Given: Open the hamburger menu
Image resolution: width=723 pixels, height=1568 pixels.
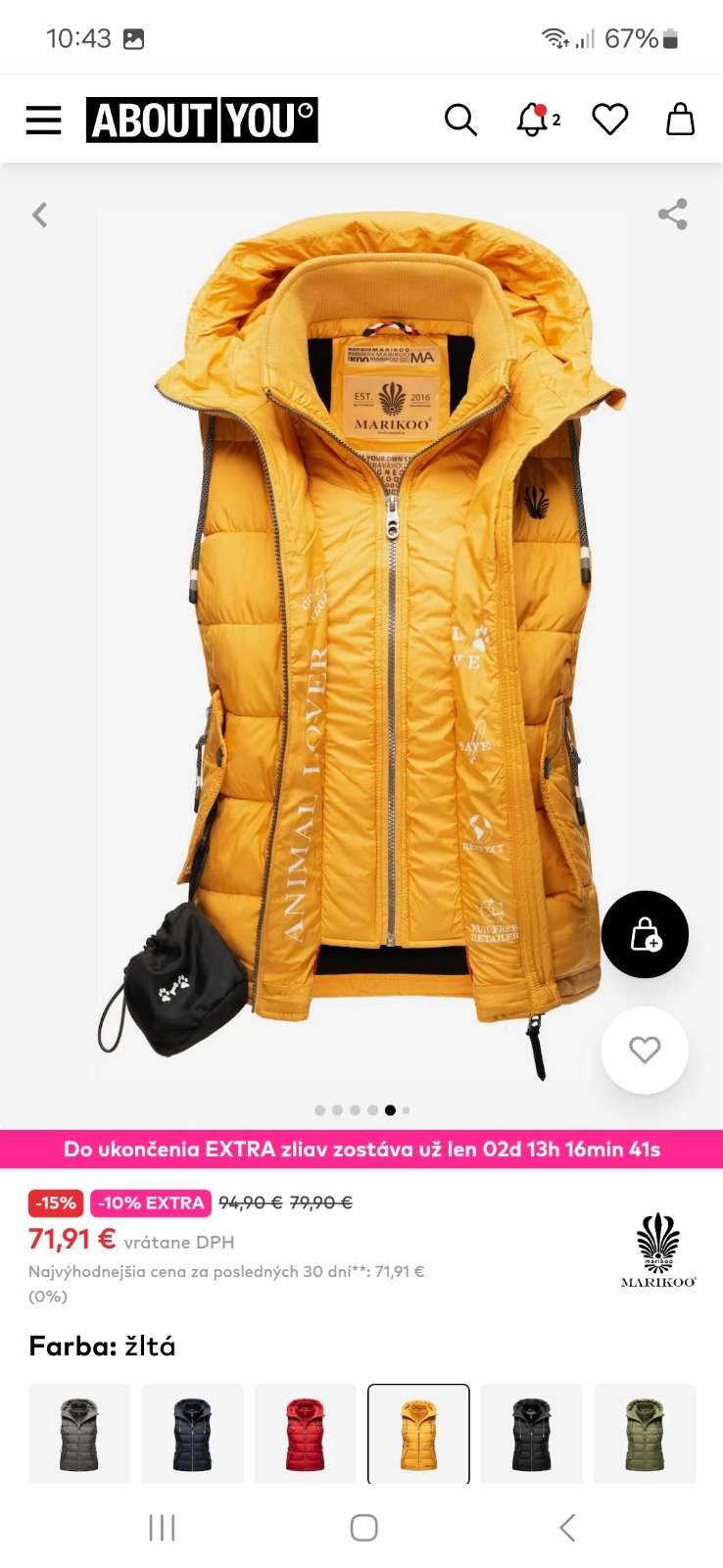Looking at the screenshot, I should (44, 121).
